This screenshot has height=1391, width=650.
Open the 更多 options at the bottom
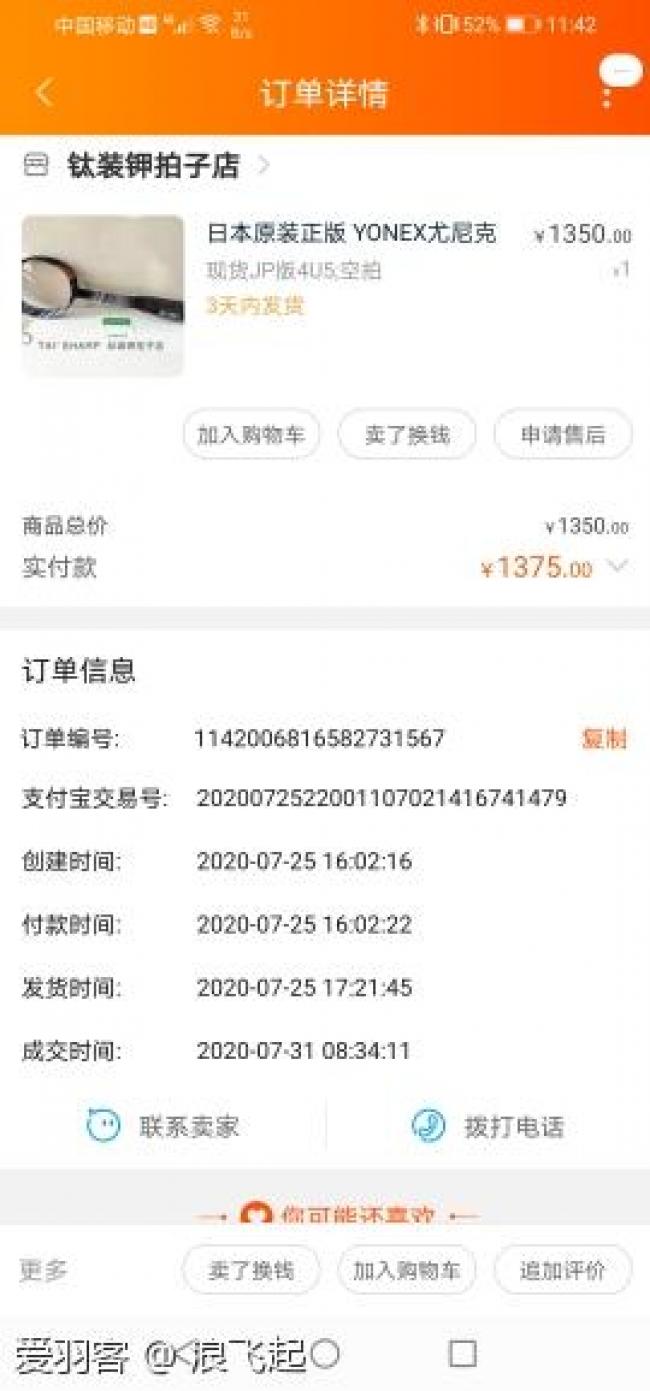pyautogui.click(x=44, y=1270)
